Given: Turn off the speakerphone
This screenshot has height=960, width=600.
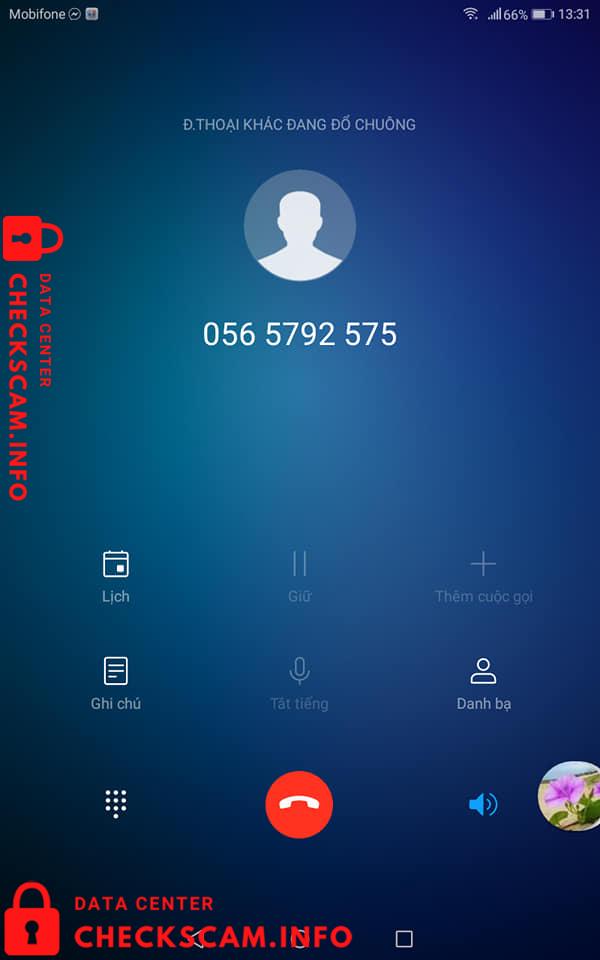Looking at the screenshot, I should click(x=483, y=804).
